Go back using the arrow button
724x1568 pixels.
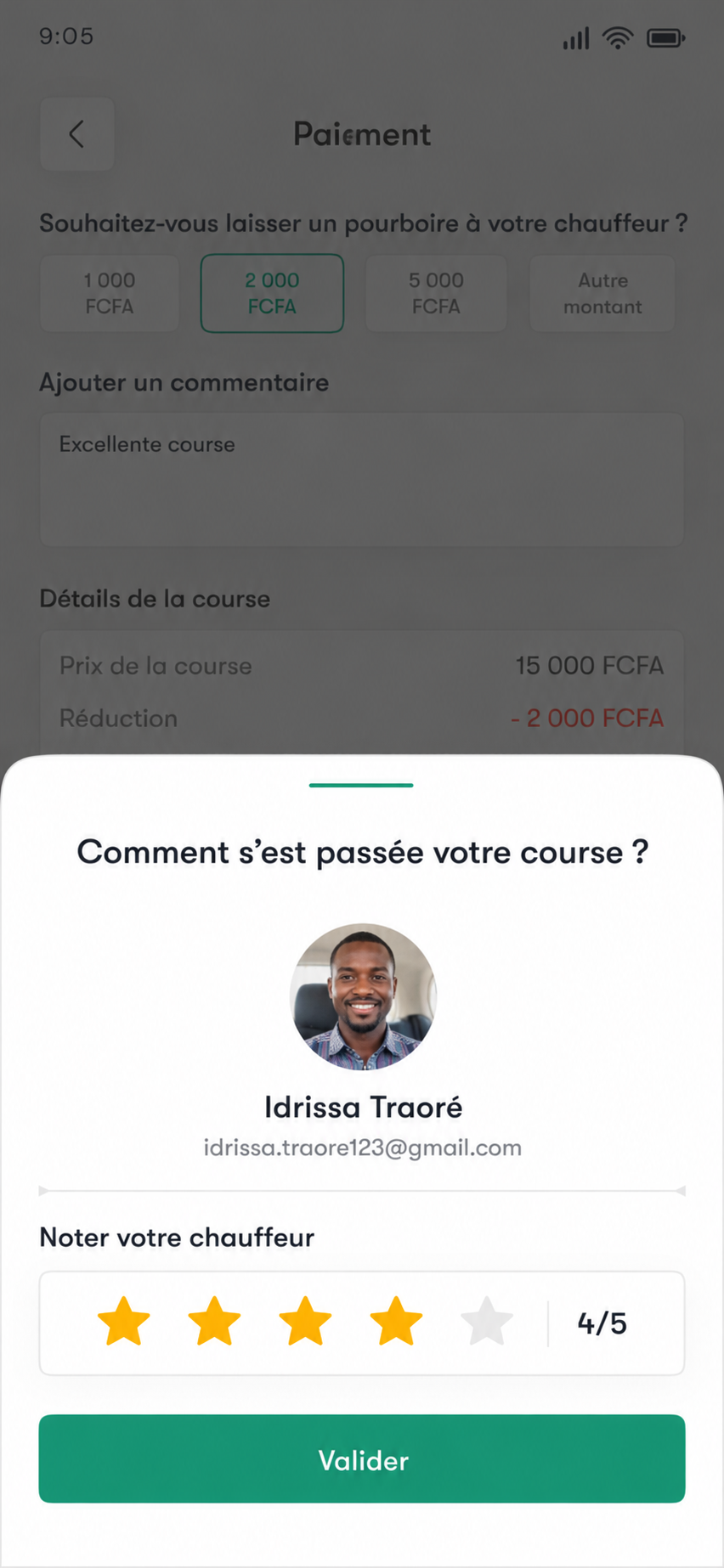tap(77, 134)
